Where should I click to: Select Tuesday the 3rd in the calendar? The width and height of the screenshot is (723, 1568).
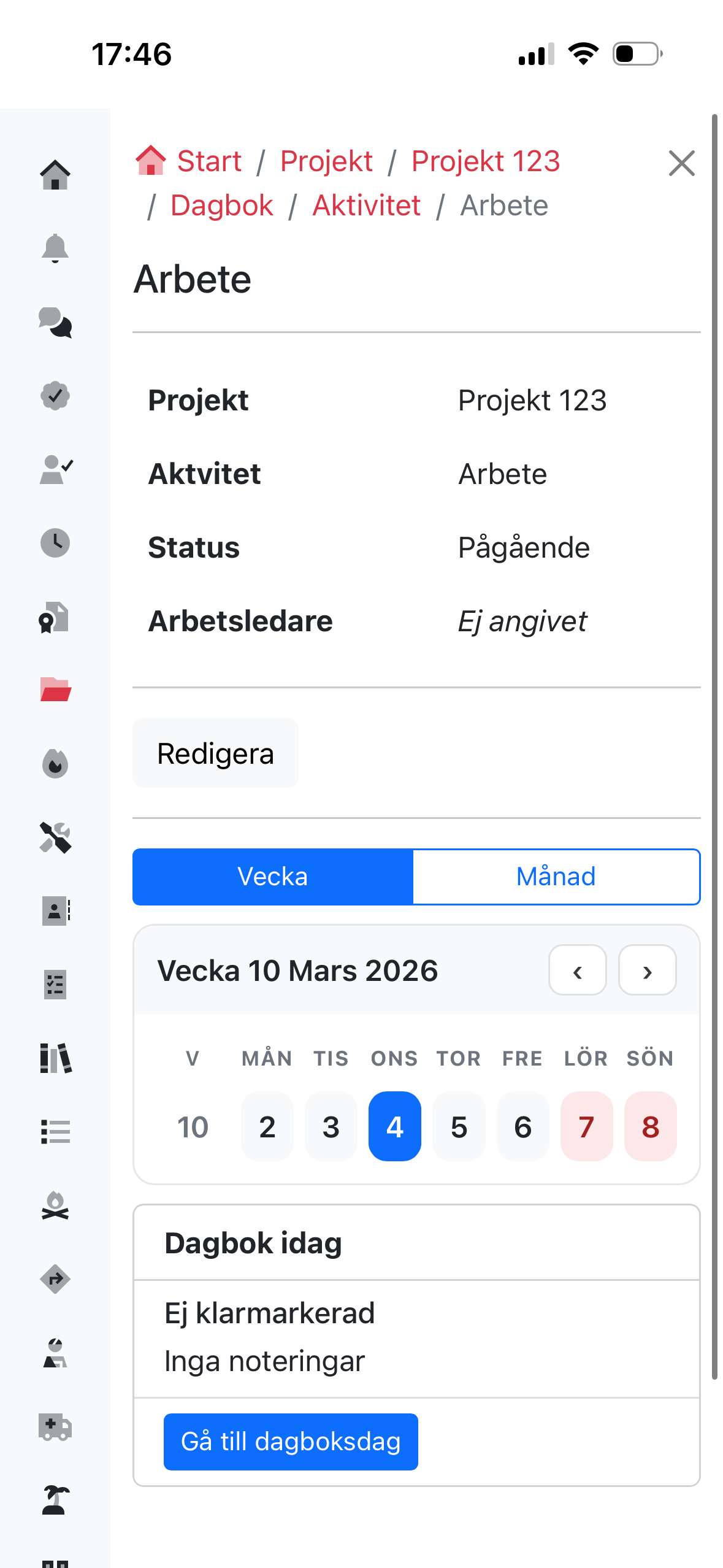click(x=331, y=1126)
